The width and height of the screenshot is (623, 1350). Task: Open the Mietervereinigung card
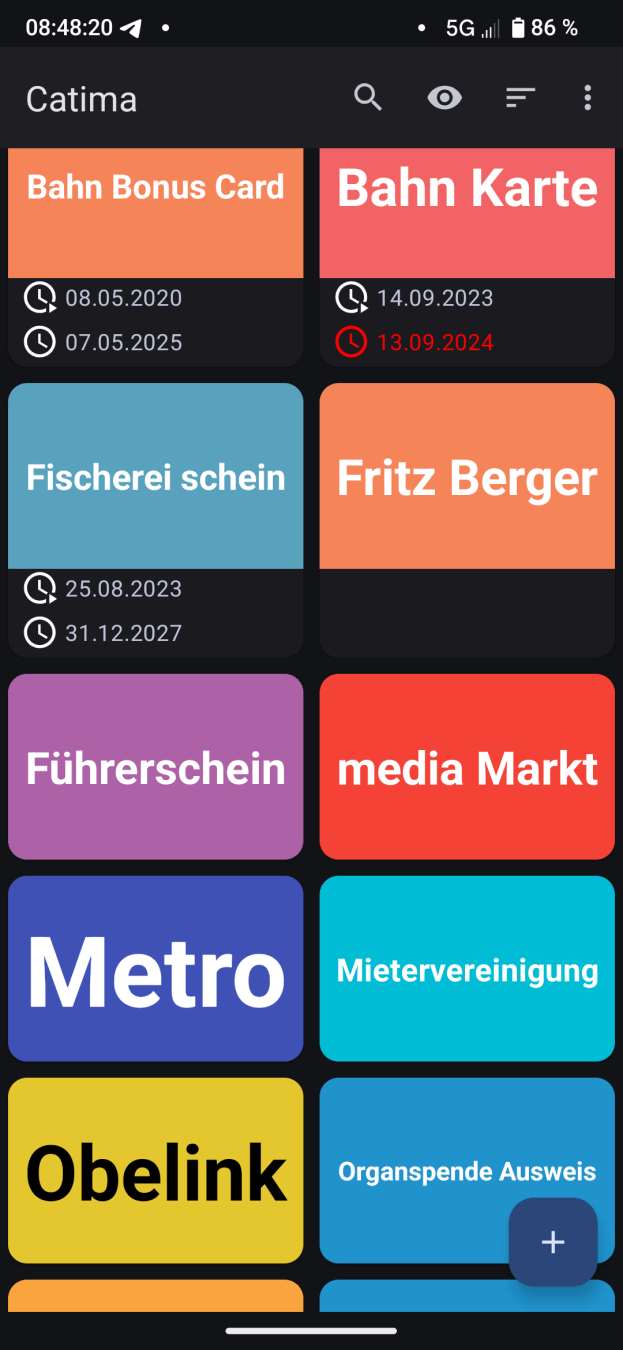pos(467,969)
